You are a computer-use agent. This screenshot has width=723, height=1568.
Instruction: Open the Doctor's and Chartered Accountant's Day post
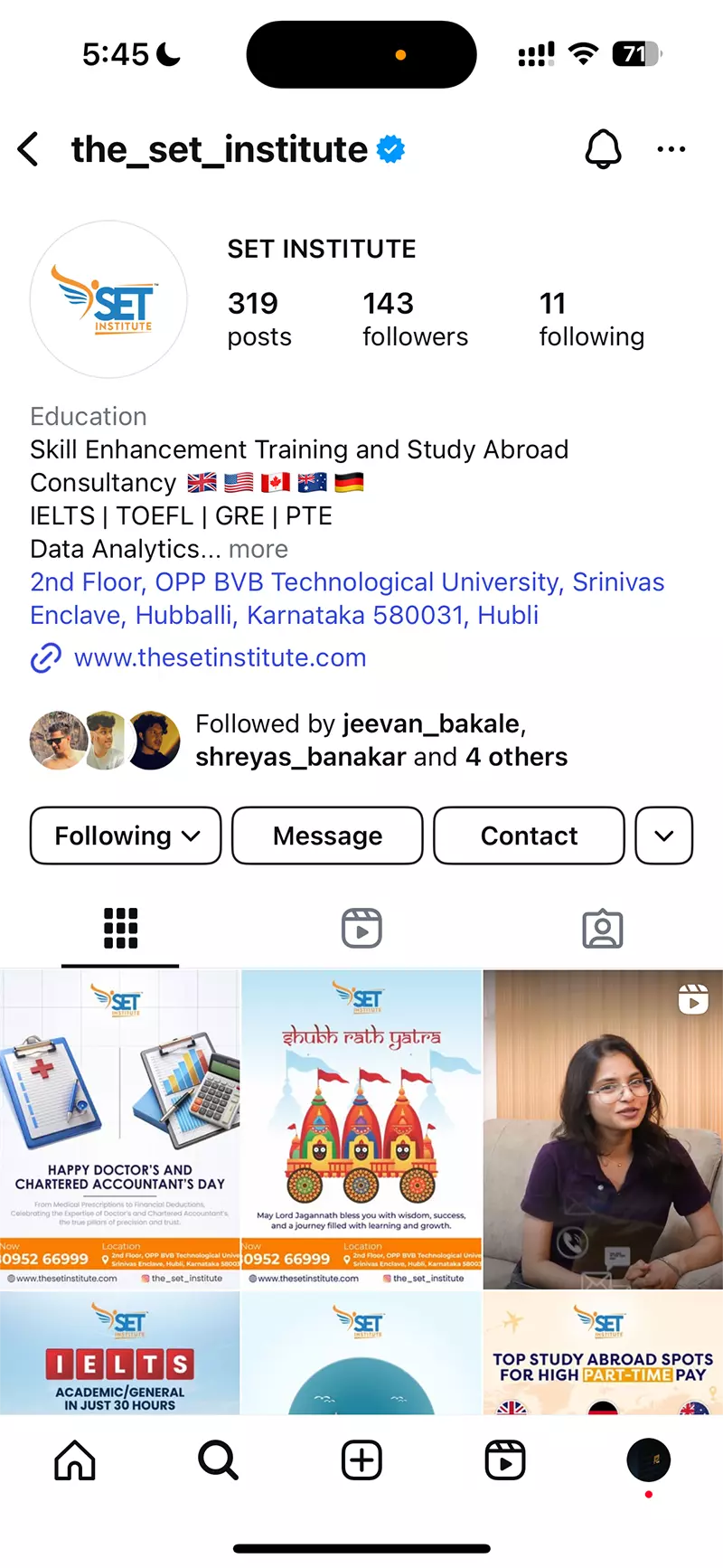point(119,1129)
